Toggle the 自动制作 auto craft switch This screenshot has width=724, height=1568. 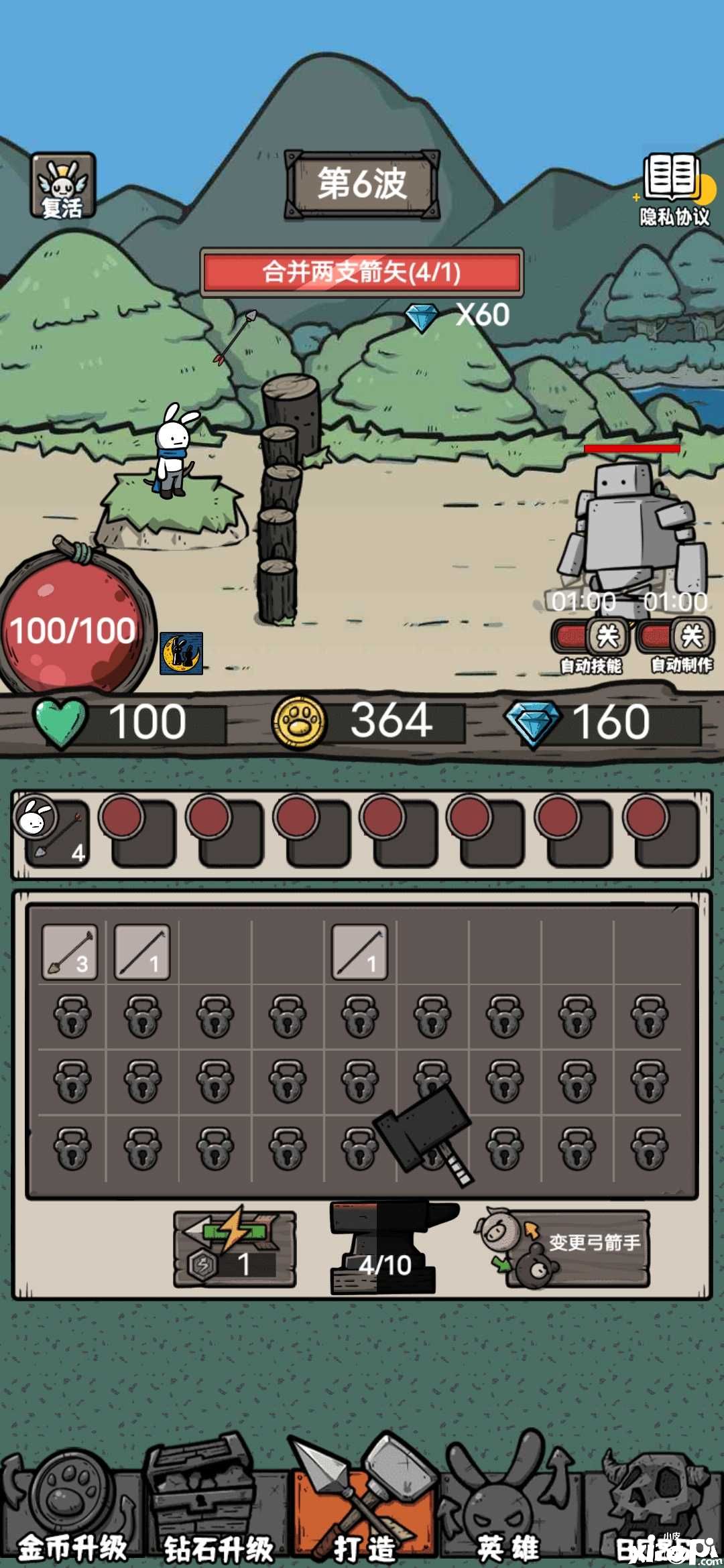[676, 637]
